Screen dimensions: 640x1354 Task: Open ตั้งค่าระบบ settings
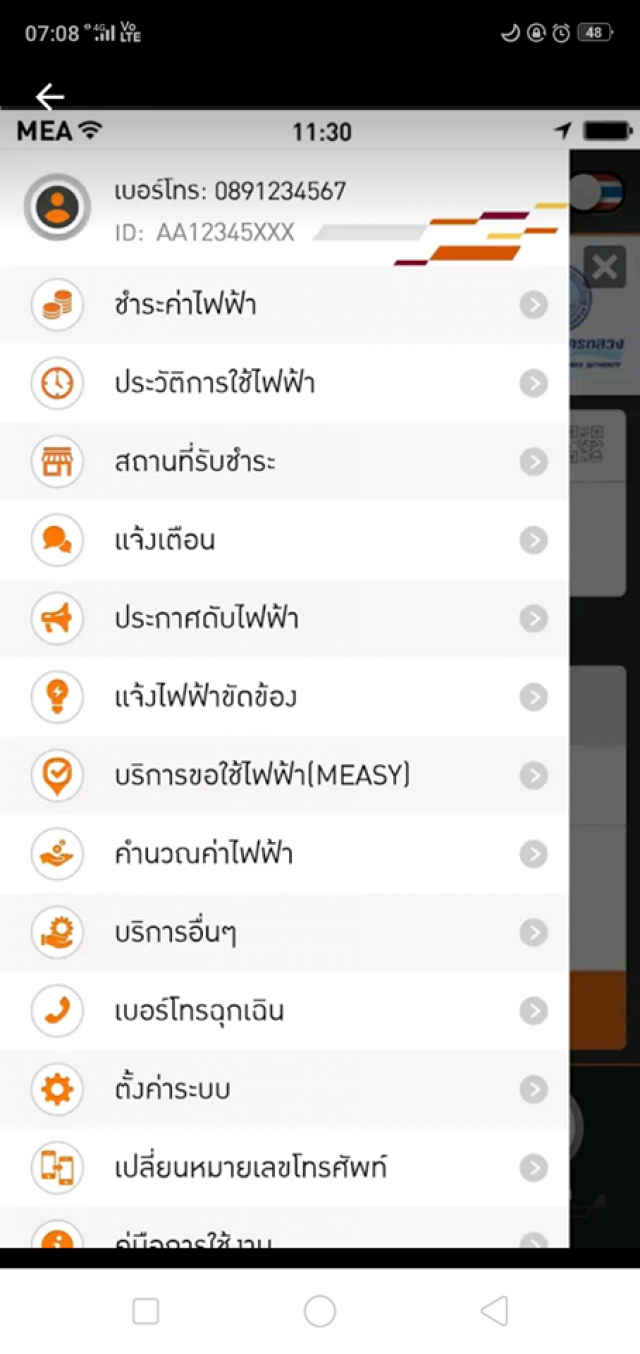tap(285, 1089)
